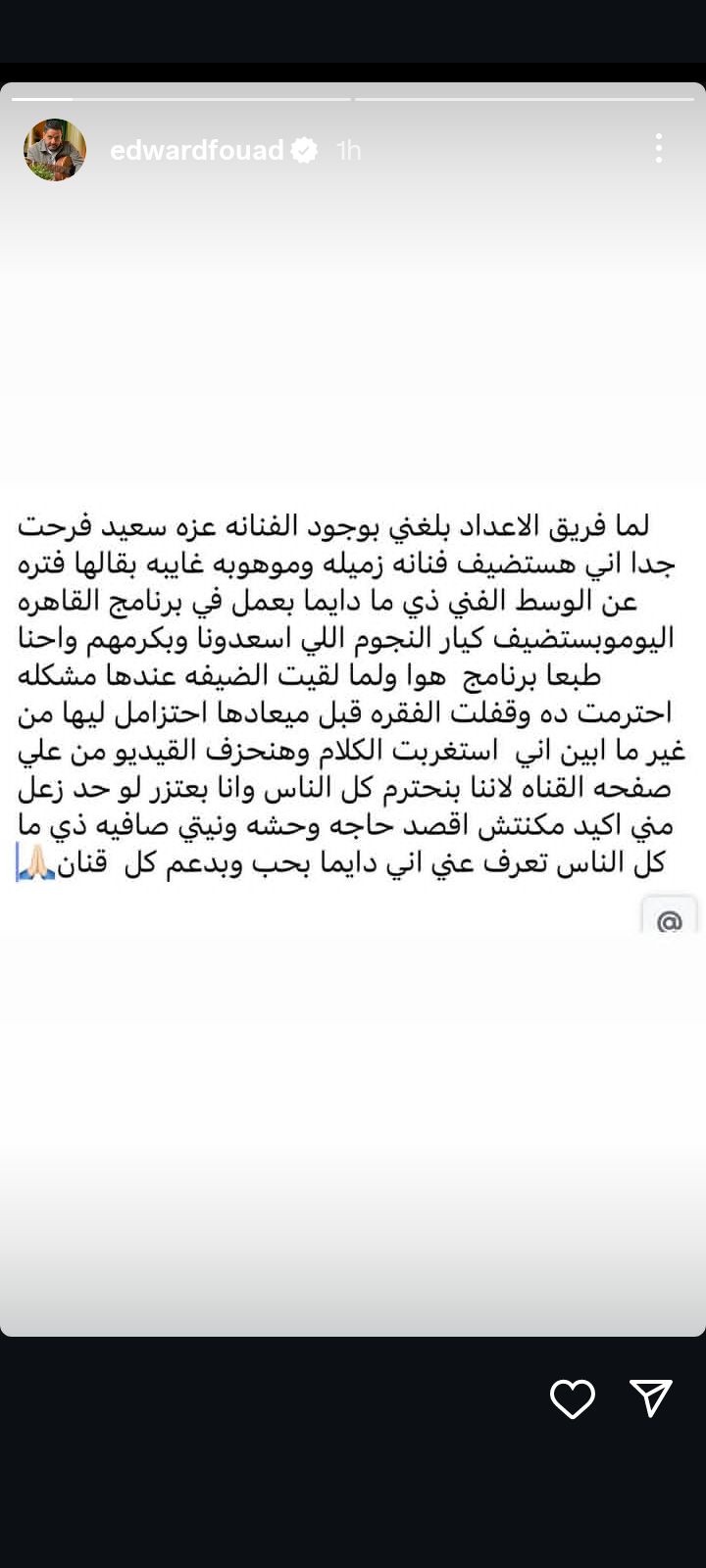706x1568 pixels.
Task: Open edwardfouad's profile by clicking the username
Action: [x=196, y=150]
